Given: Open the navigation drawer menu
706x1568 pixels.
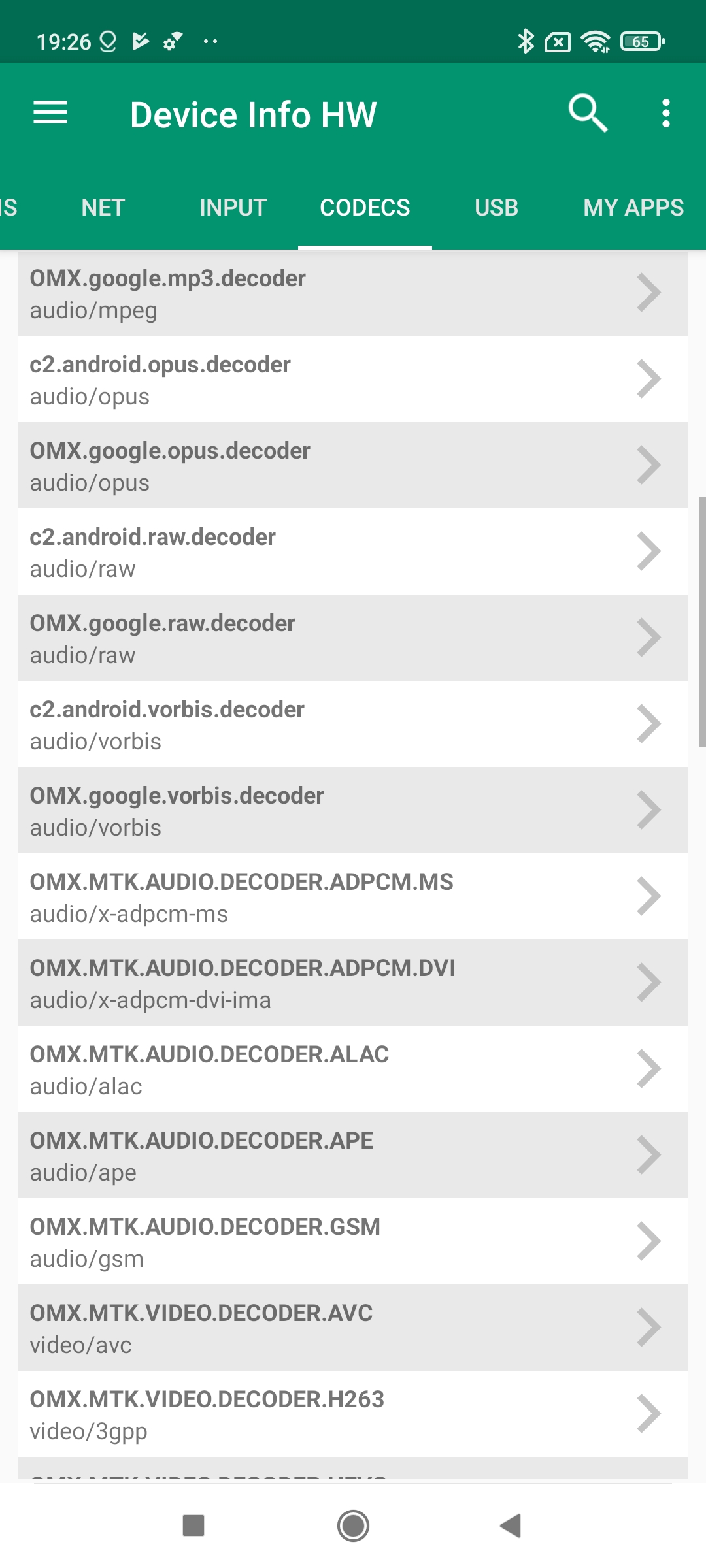Looking at the screenshot, I should (x=50, y=114).
